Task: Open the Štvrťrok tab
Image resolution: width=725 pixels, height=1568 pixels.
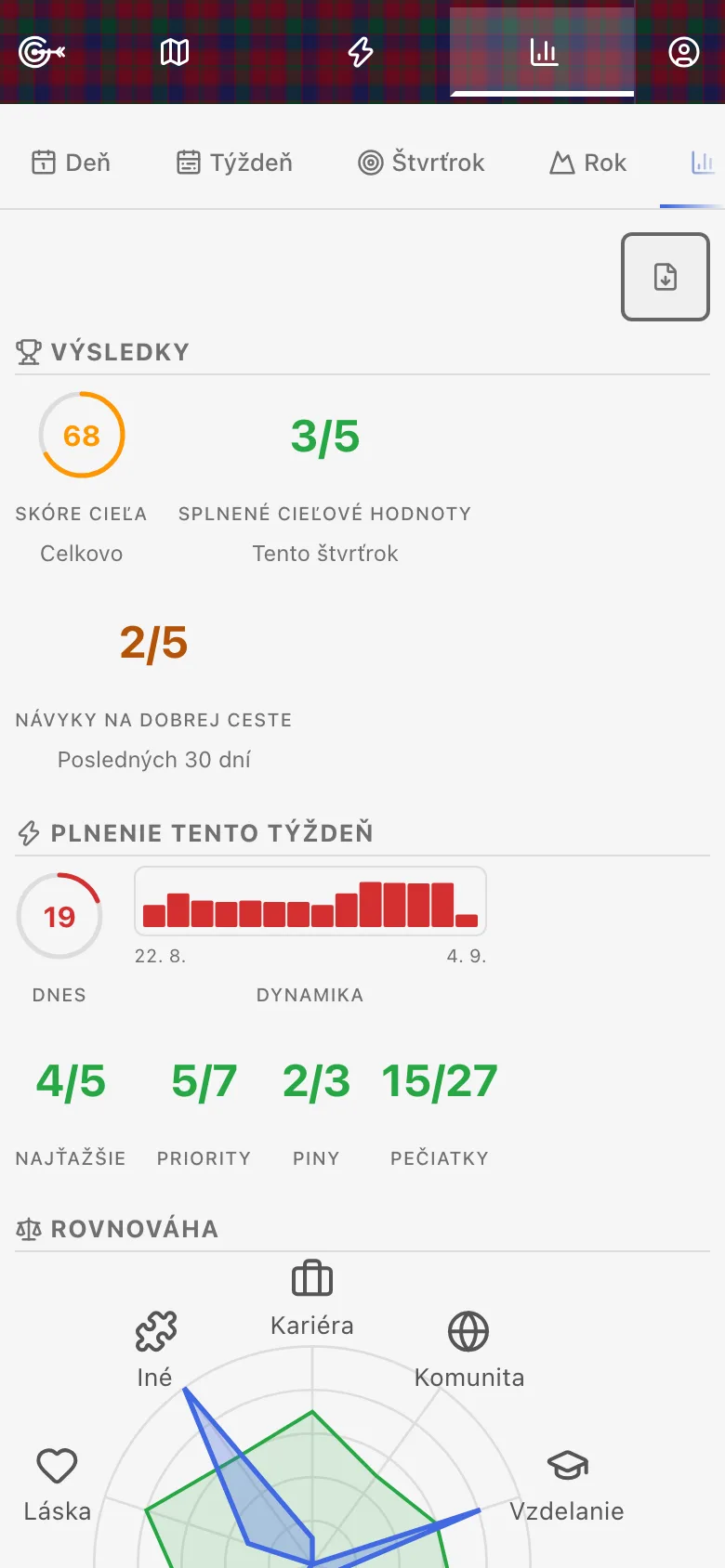Action: point(422,163)
